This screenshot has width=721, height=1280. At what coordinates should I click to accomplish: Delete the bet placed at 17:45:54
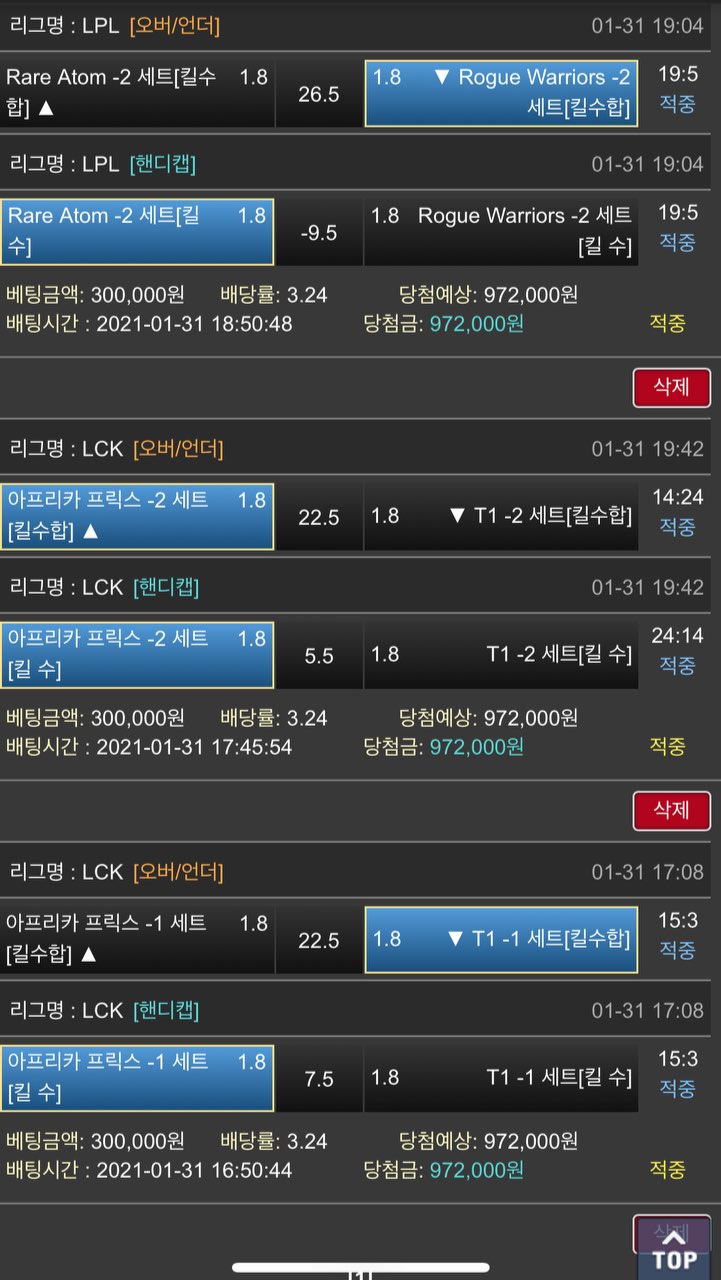coord(671,810)
